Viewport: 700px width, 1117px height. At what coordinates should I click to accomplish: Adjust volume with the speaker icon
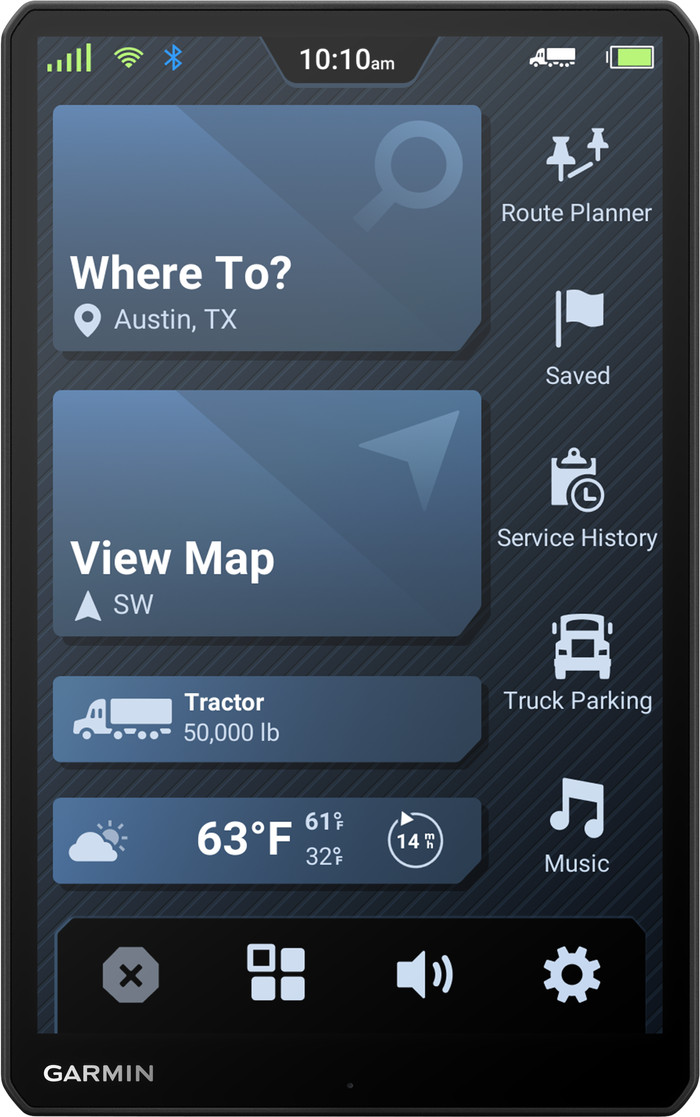click(424, 974)
